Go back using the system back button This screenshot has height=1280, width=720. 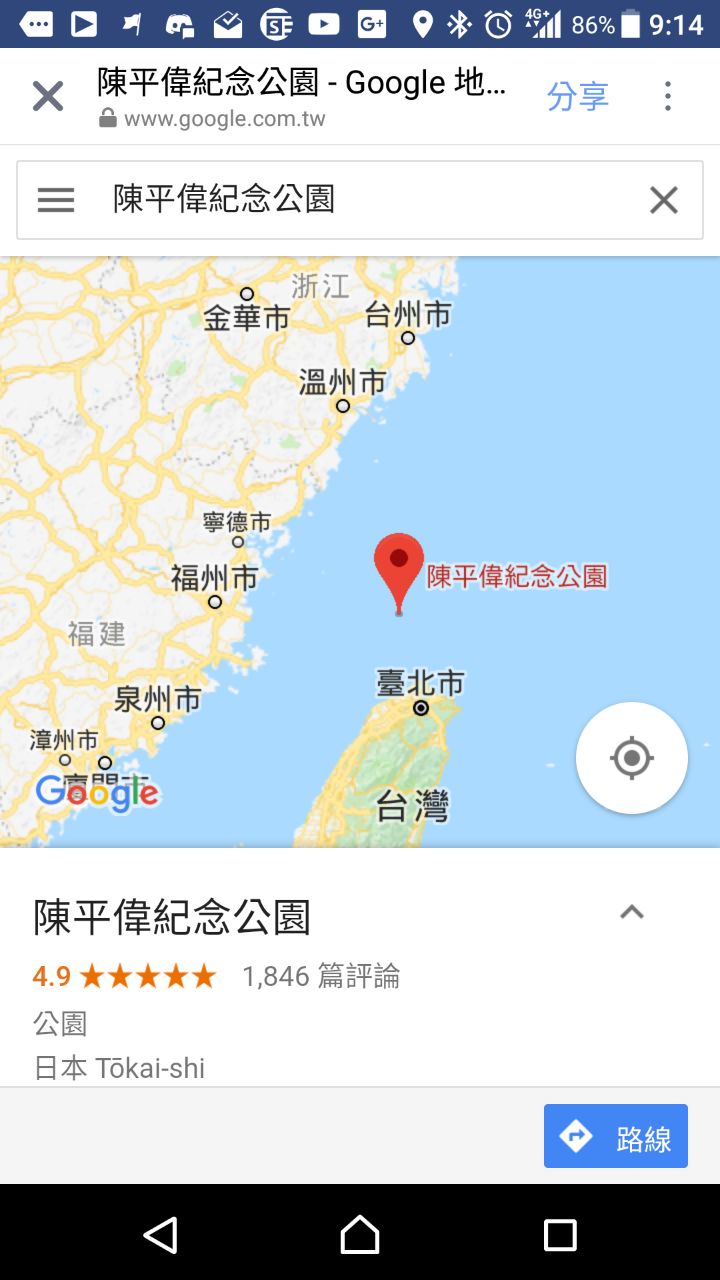click(160, 1235)
